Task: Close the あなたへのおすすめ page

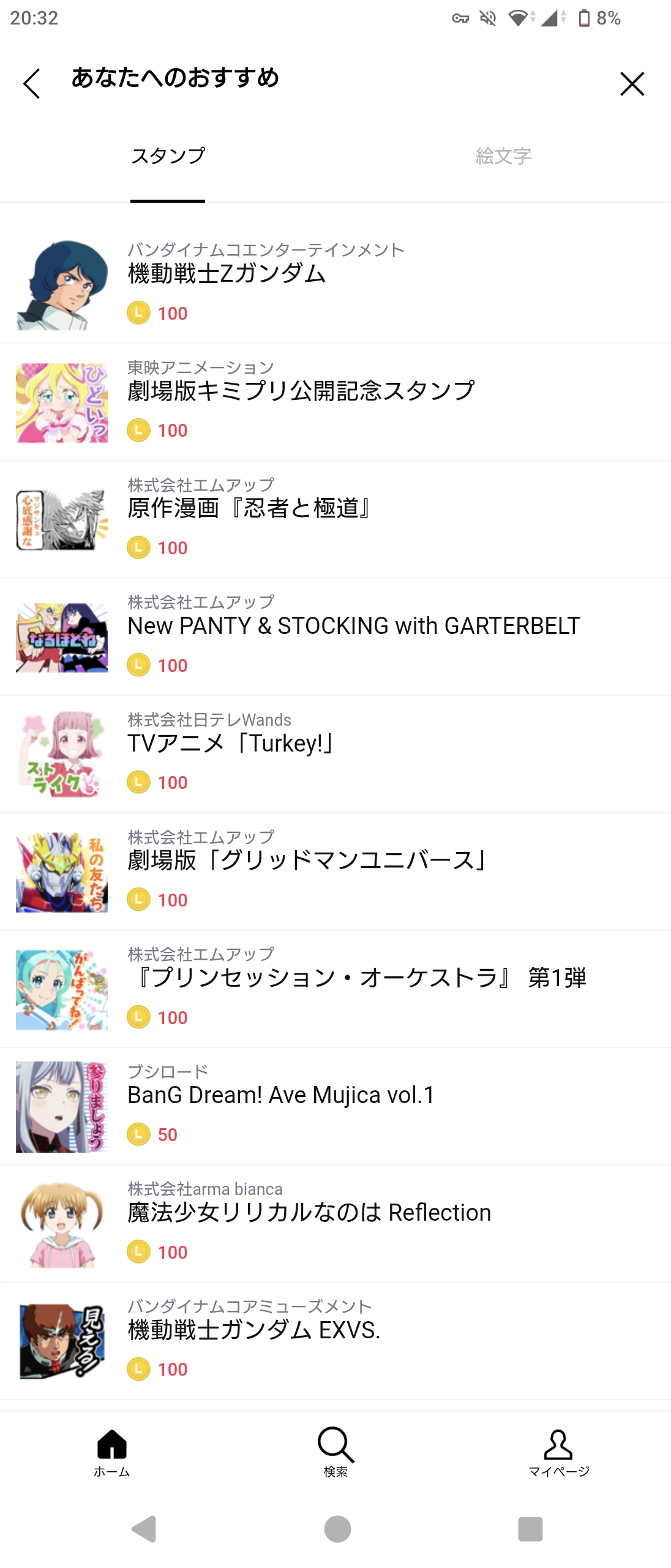Action: click(632, 83)
